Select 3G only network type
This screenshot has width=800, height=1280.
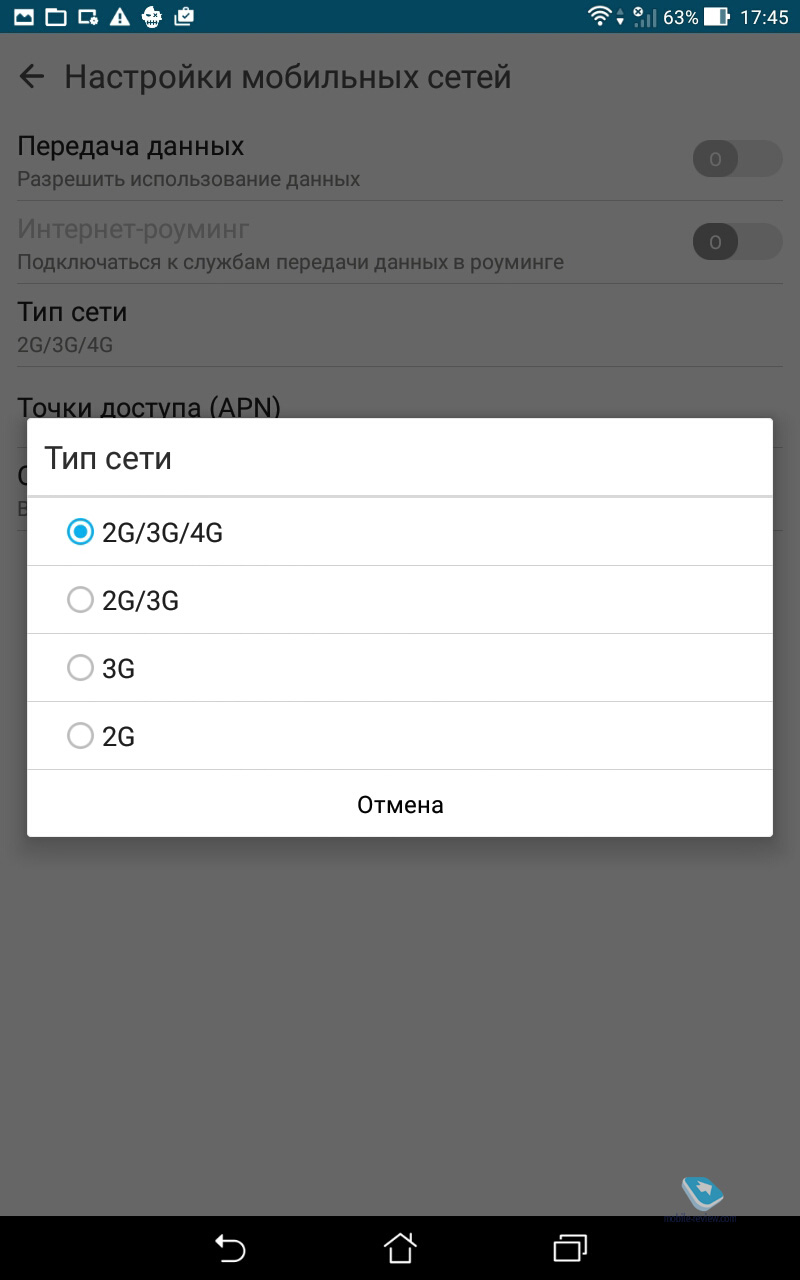(x=399, y=668)
